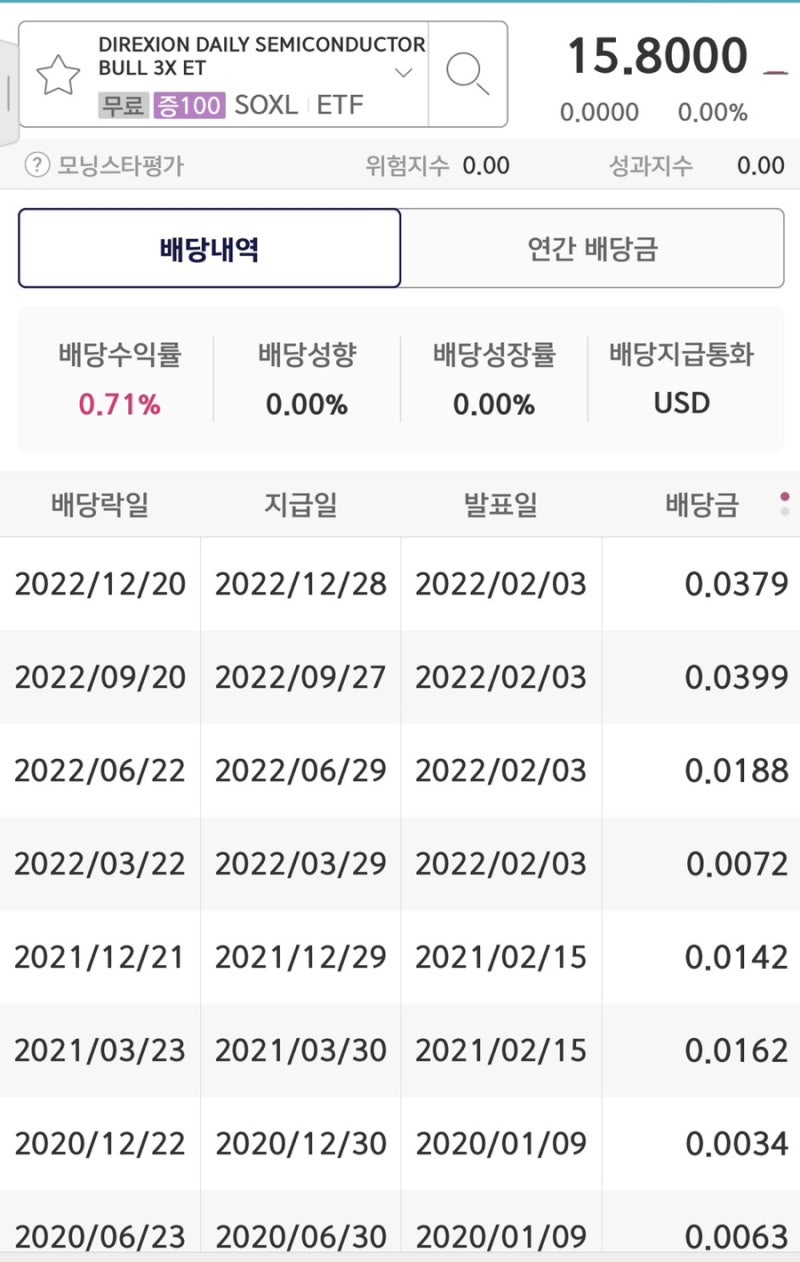Favorite SOXL using the star icon

(60, 72)
